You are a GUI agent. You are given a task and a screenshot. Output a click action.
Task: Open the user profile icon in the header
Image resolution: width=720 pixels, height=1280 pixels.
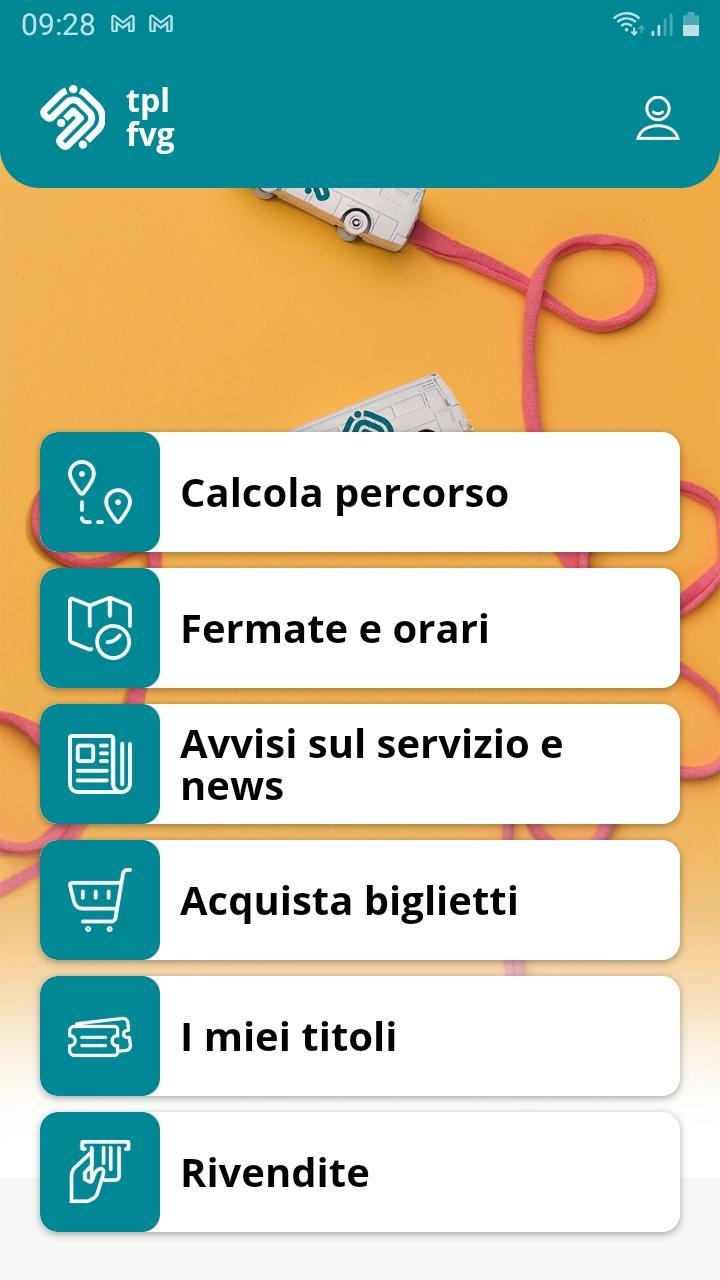click(x=657, y=117)
